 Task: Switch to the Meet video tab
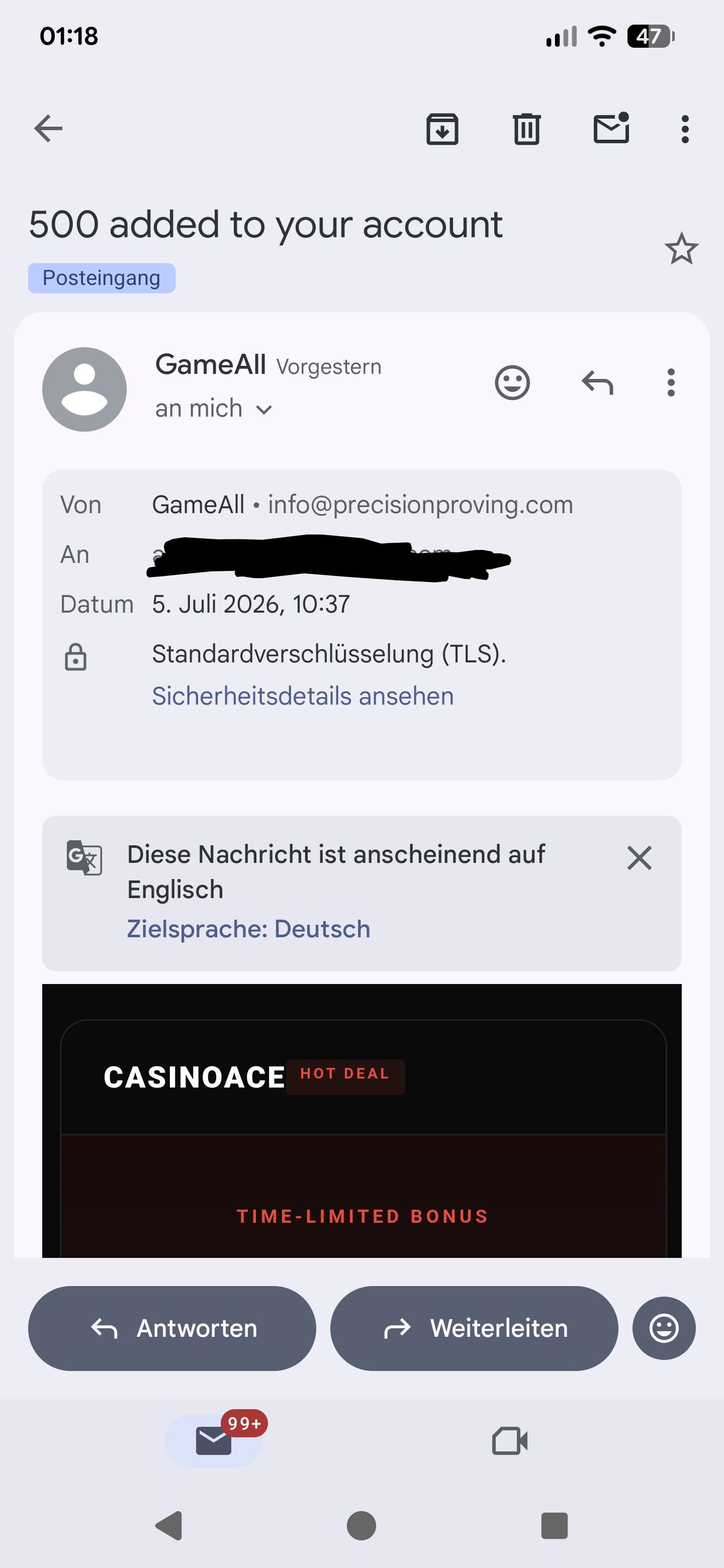click(510, 1441)
